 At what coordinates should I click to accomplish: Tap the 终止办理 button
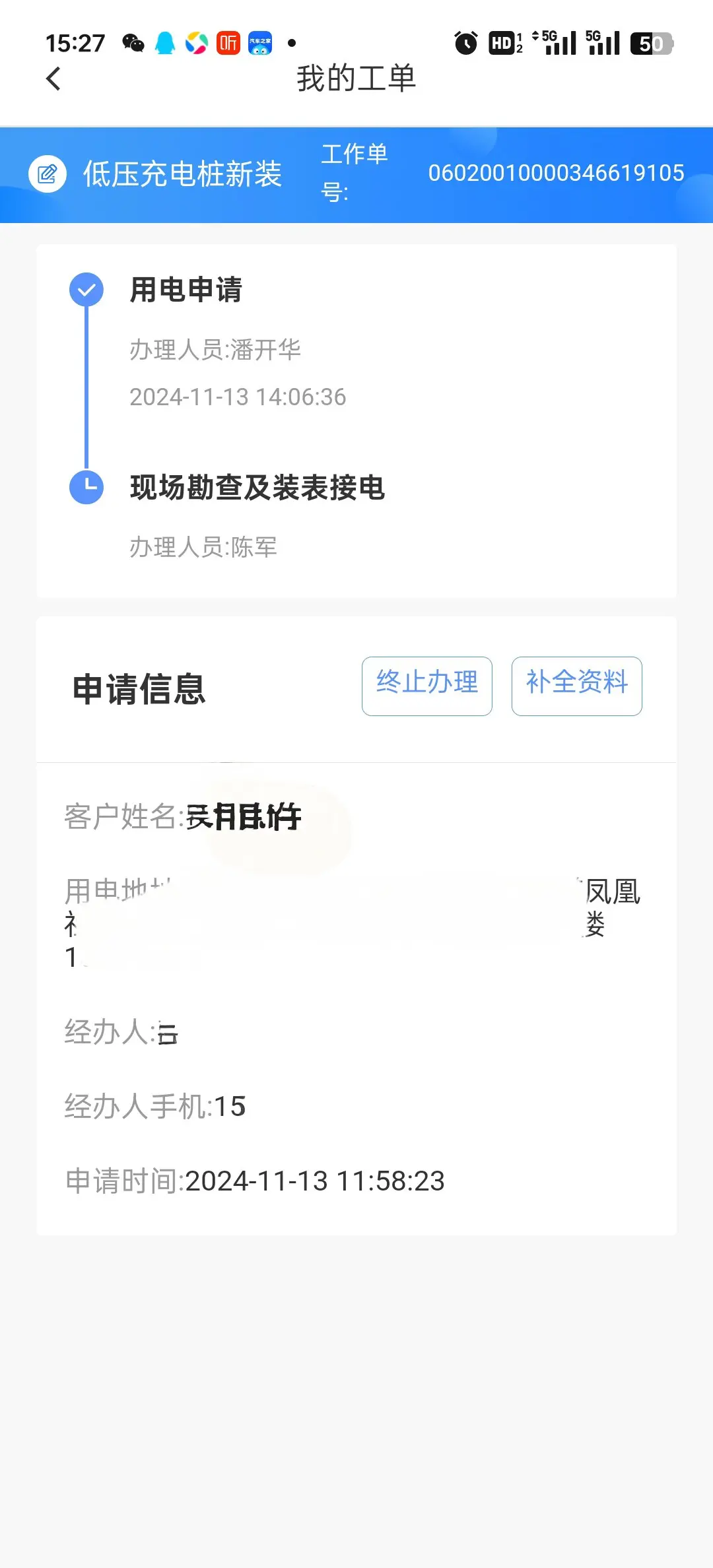pos(427,686)
